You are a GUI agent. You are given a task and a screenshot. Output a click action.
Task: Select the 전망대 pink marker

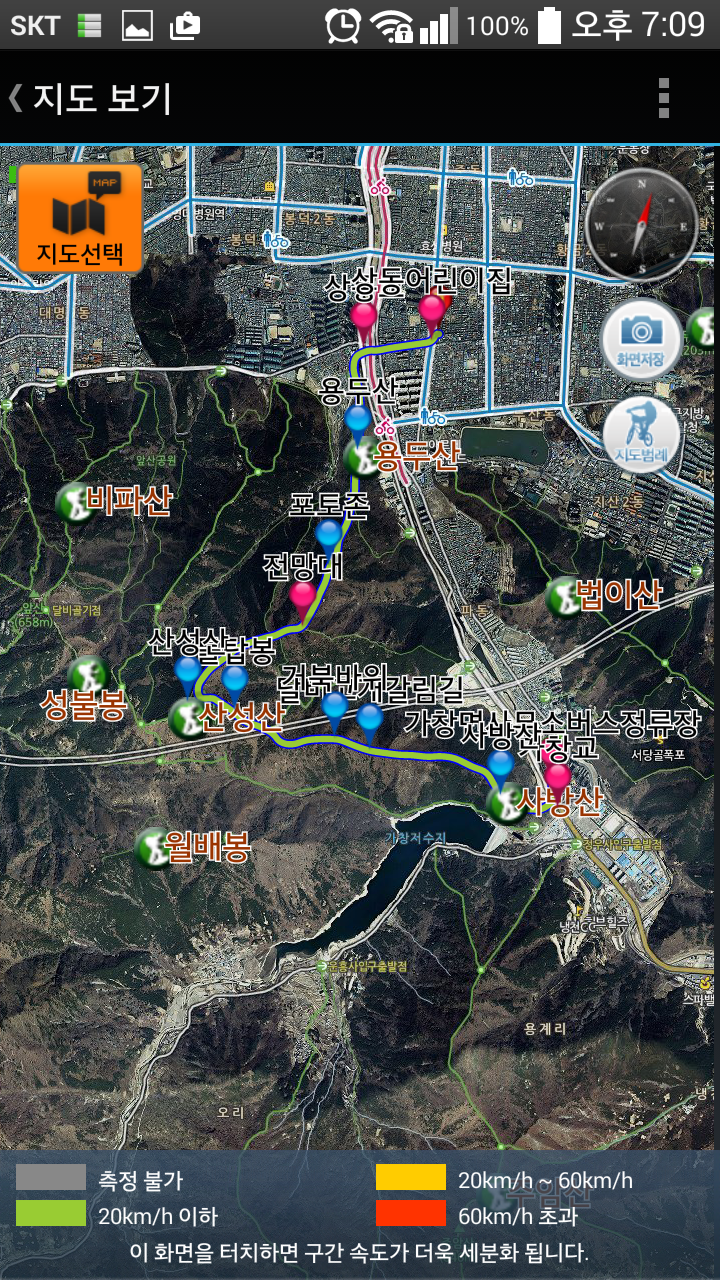pyautogui.click(x=303, y=598)
